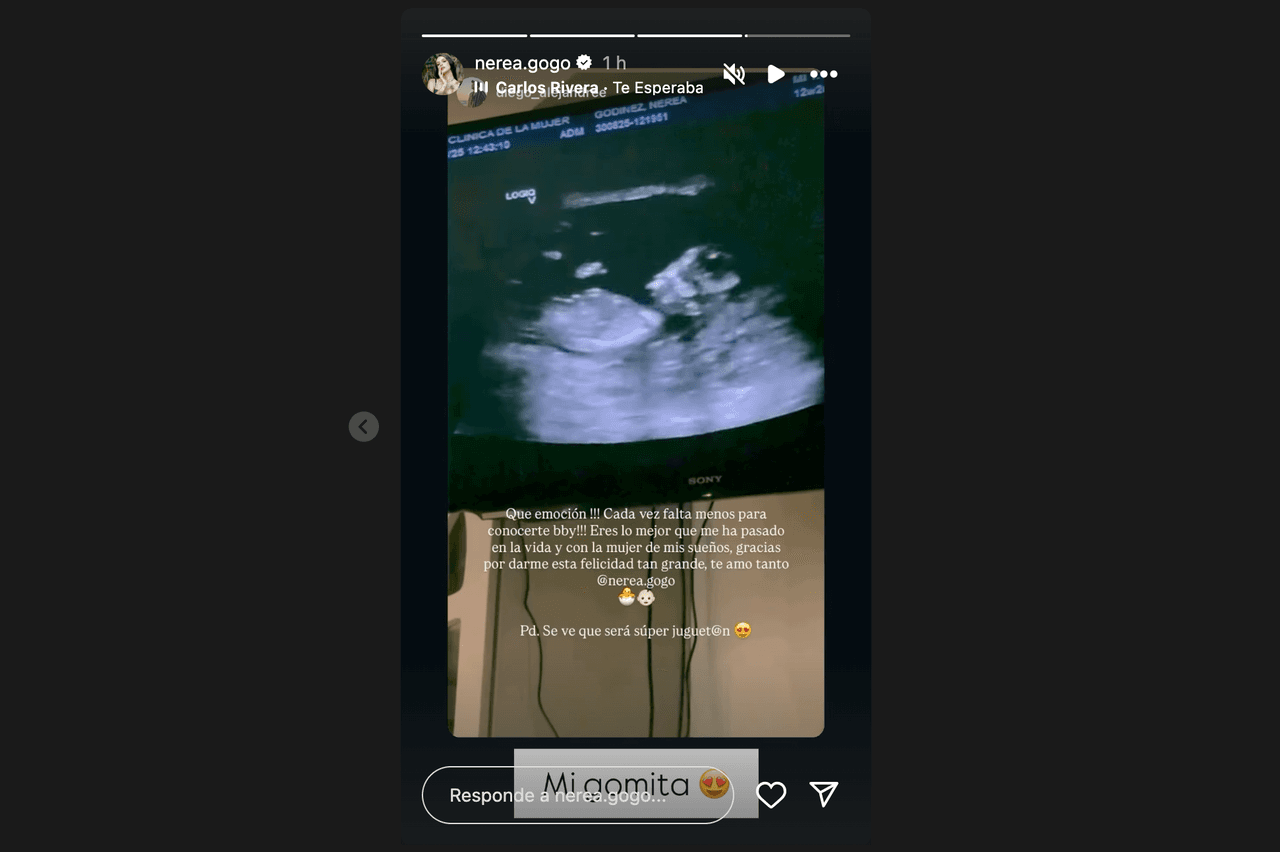View nerea.gogo's profile picture
The image size is (1280, 852).
(x=443, y=74)
